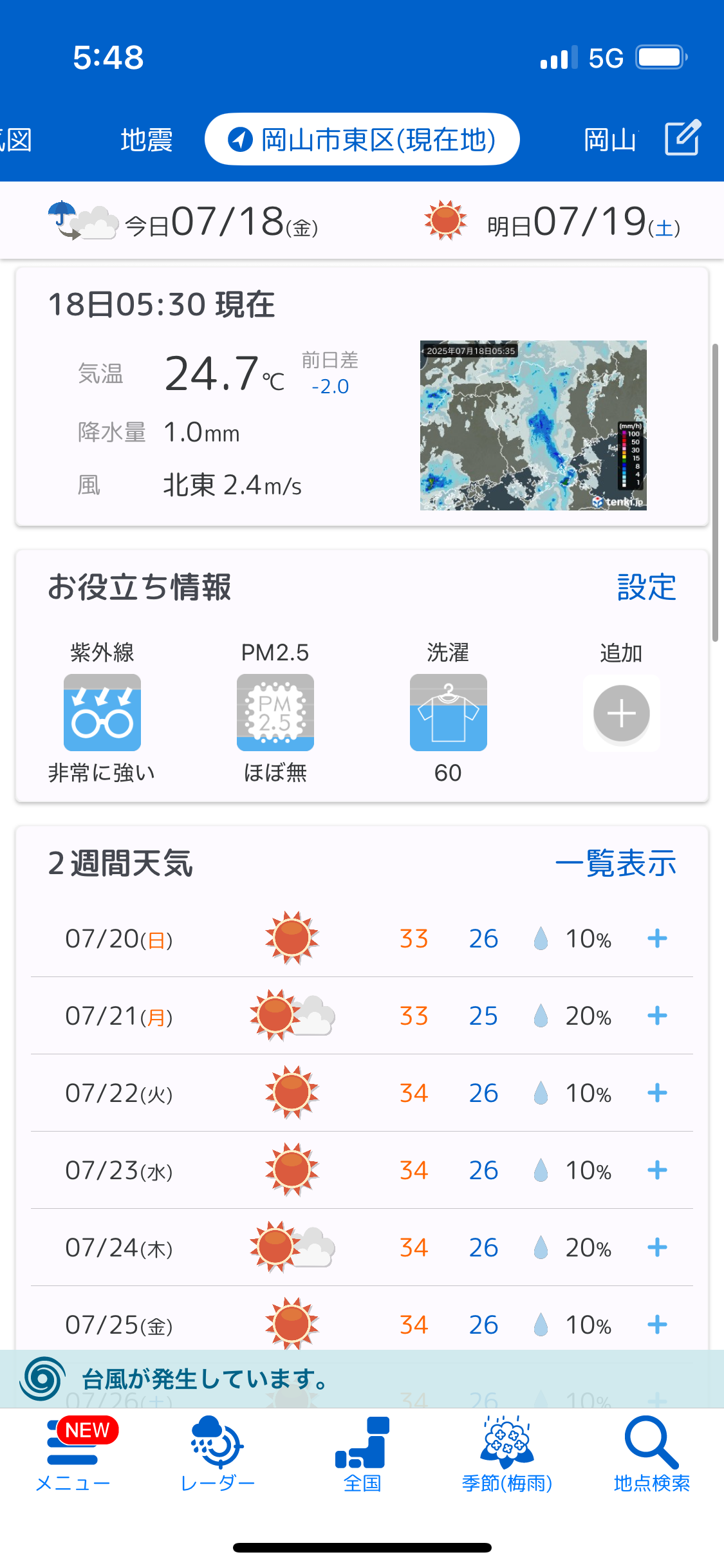Screen dimensions: 724x1568
Task: Open the 洗濯 laundry index
Action: click(x=449, y=712)
